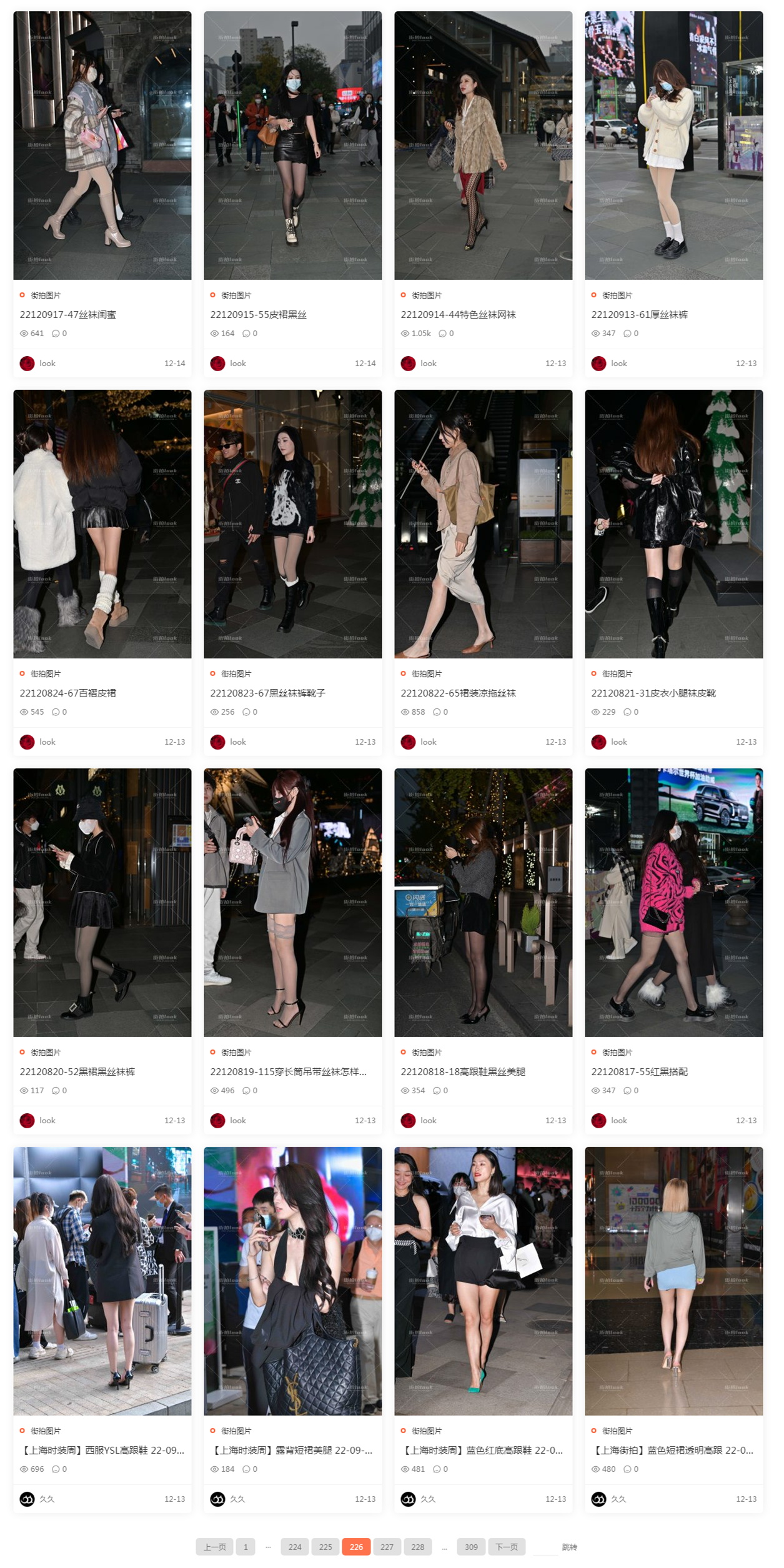This screenshot has height=1568, width=784.
Task: Go to previous page 上一页
Action: click(214, 1547)
